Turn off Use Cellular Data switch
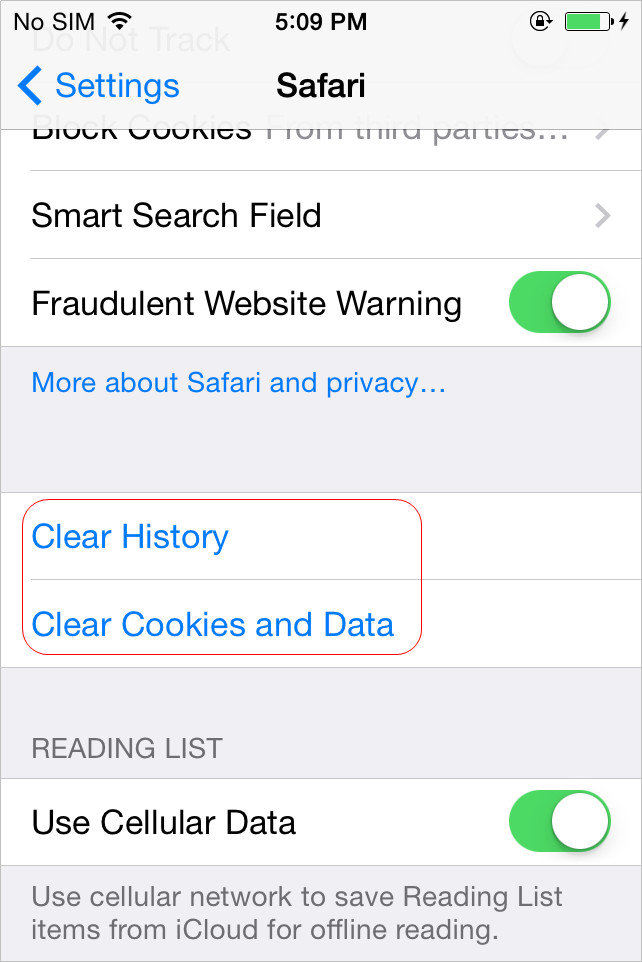The image size is (642, 962). 559,823
